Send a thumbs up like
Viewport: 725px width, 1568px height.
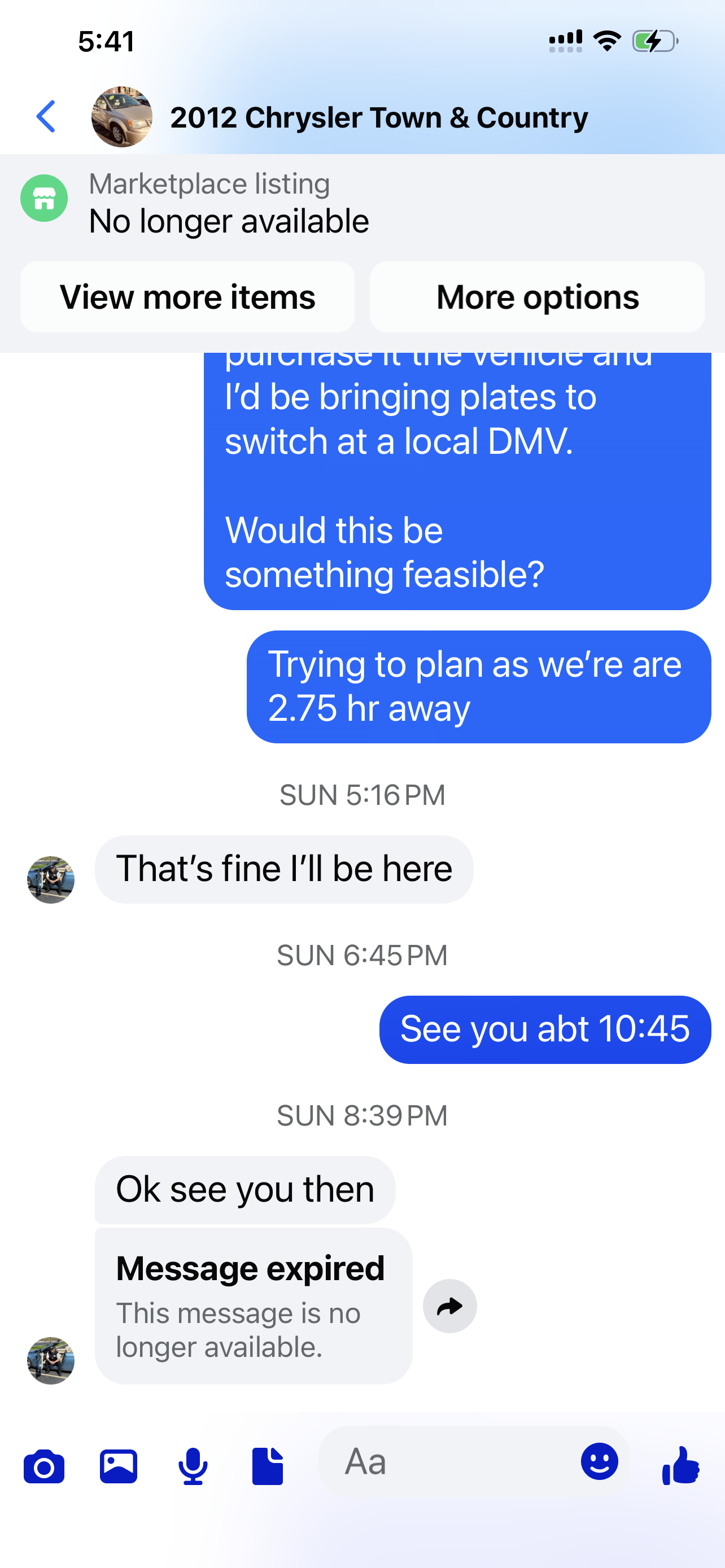point(680,1466)
